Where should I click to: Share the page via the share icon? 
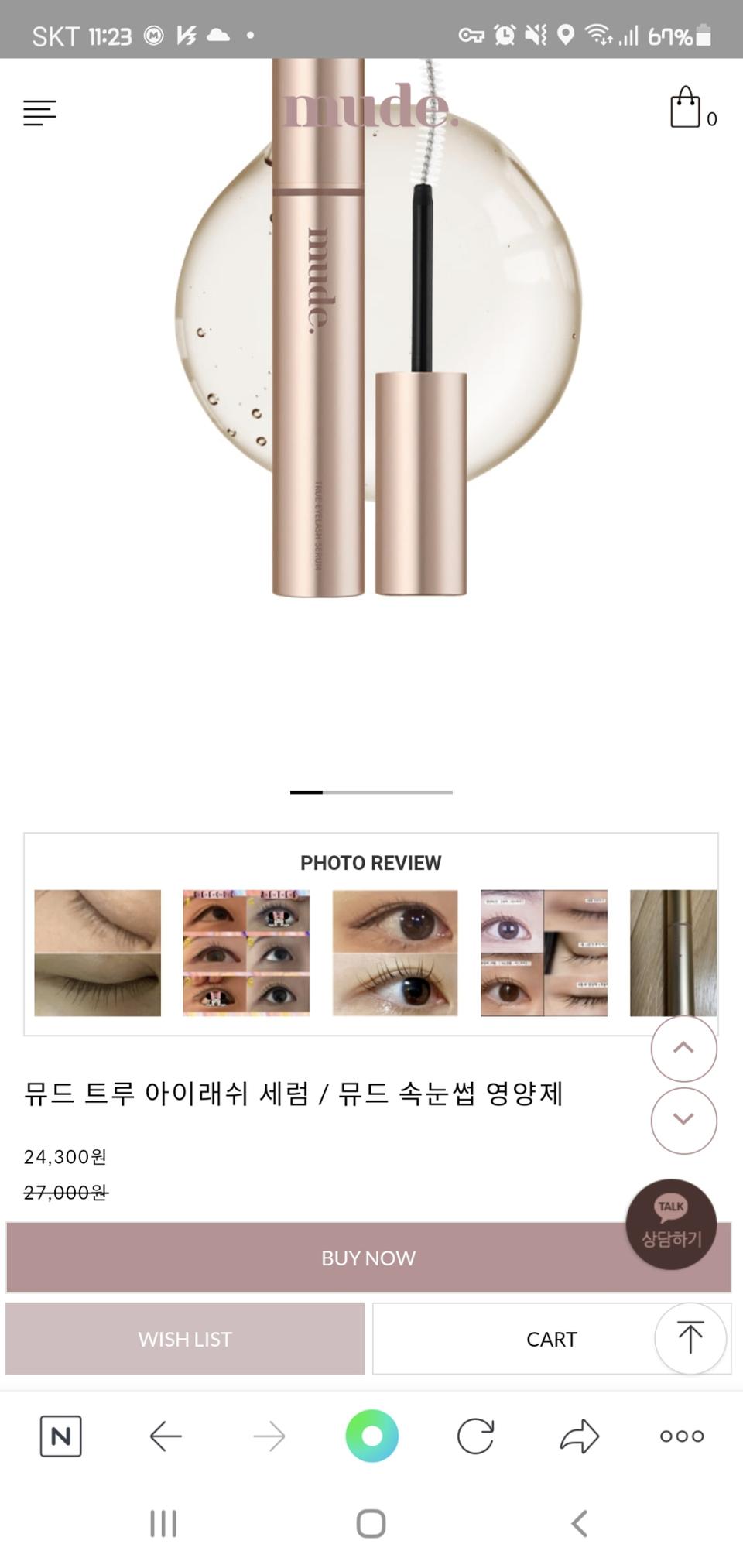pyautogui.click(x=579, y=1436)
